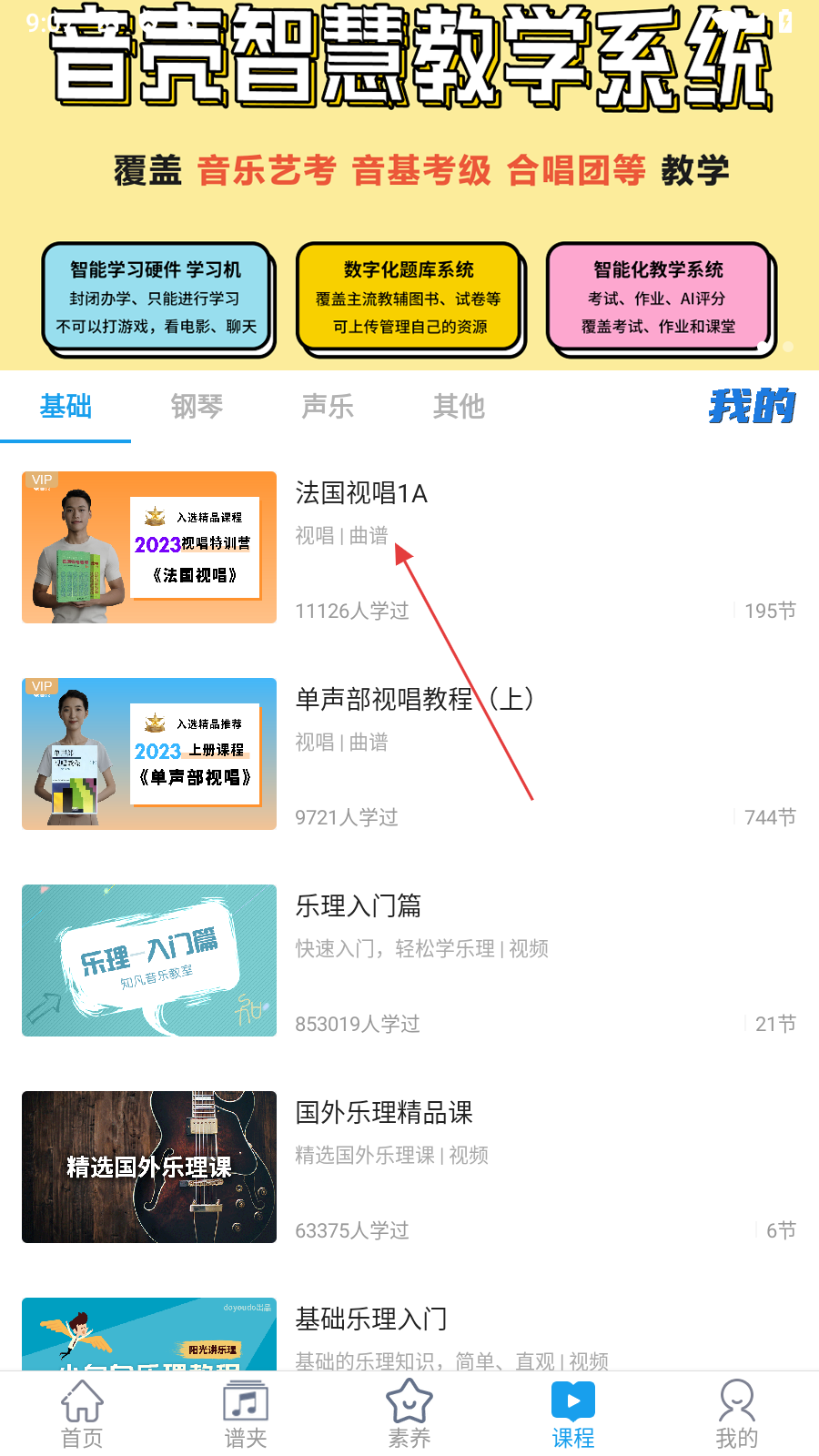Go to the 首页 home tab
Viewport: 819px width, 1456px height.
(82, 1414)
